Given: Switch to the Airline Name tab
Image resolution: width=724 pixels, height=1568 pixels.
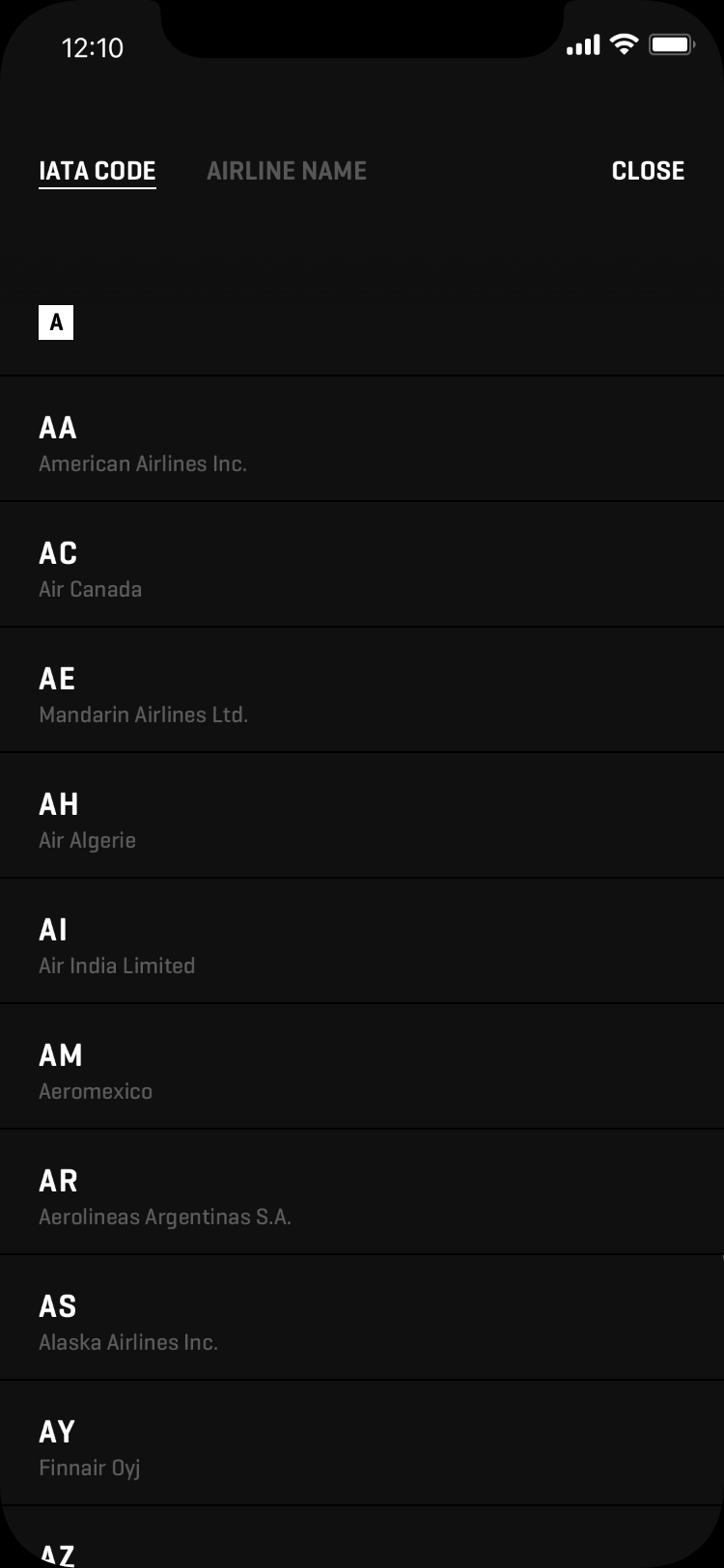Looking at the screenshot, I should (287, 171).
